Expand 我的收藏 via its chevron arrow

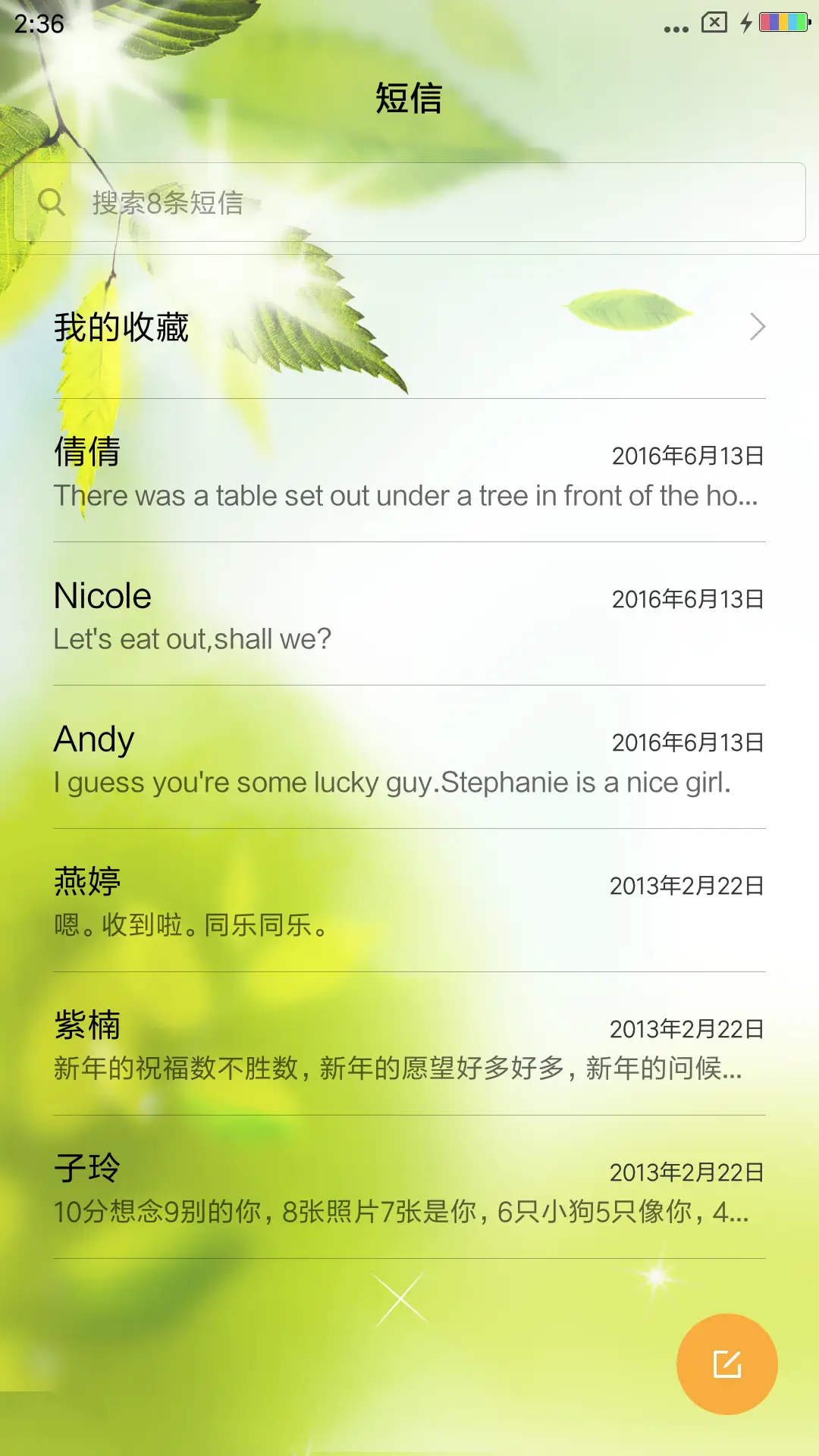point(758,327)
